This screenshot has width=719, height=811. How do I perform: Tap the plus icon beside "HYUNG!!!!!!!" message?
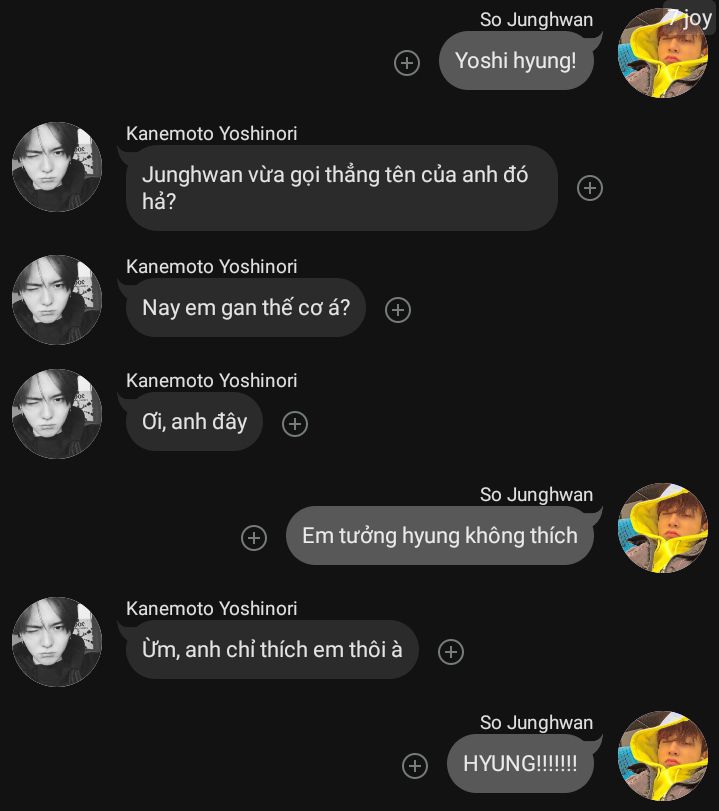(x=414, y=766)
